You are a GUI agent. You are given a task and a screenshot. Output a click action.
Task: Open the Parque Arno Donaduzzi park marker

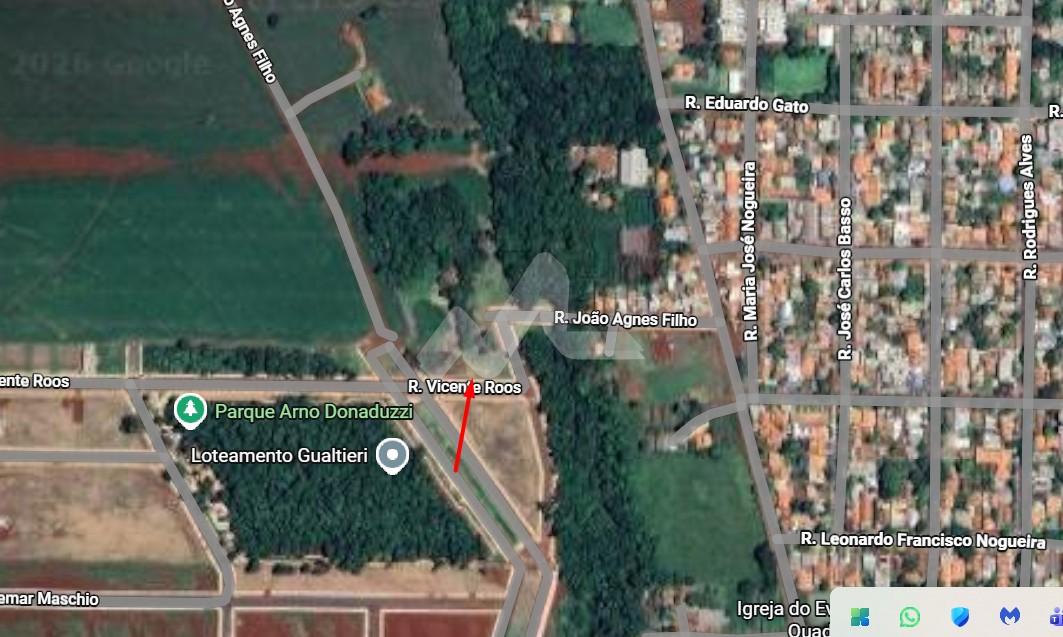pyautogui.click(x=188, y=409)
